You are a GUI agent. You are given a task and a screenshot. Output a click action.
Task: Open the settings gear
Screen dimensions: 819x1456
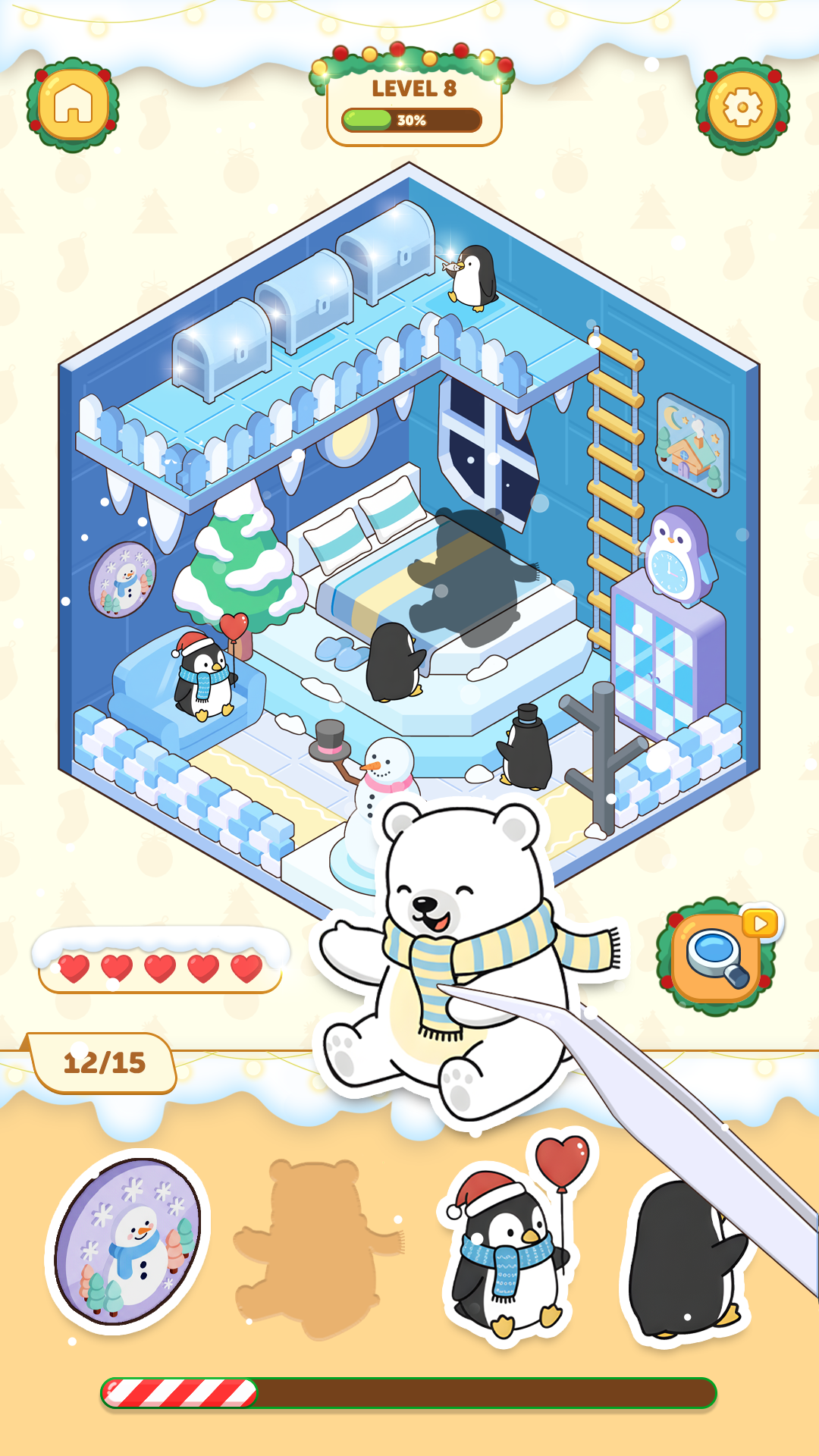click(742, 107)
